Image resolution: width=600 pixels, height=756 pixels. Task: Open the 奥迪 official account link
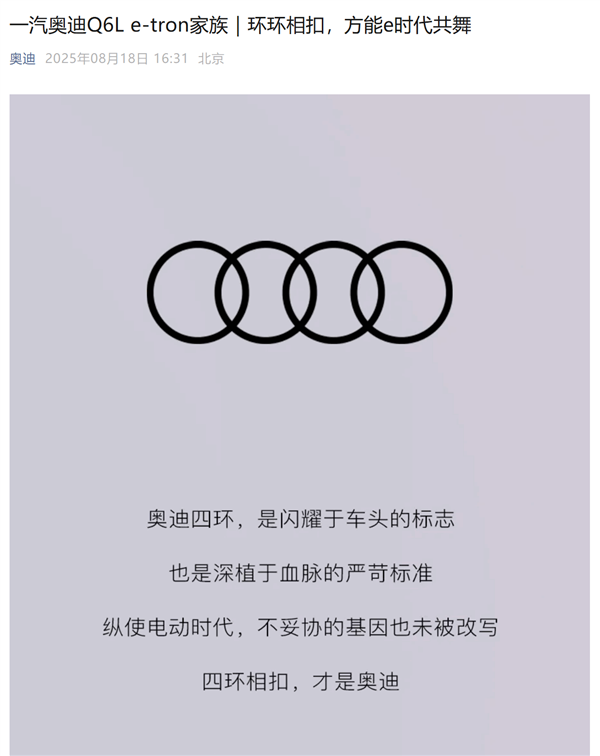pyautogui.click(x=22, y=59)
